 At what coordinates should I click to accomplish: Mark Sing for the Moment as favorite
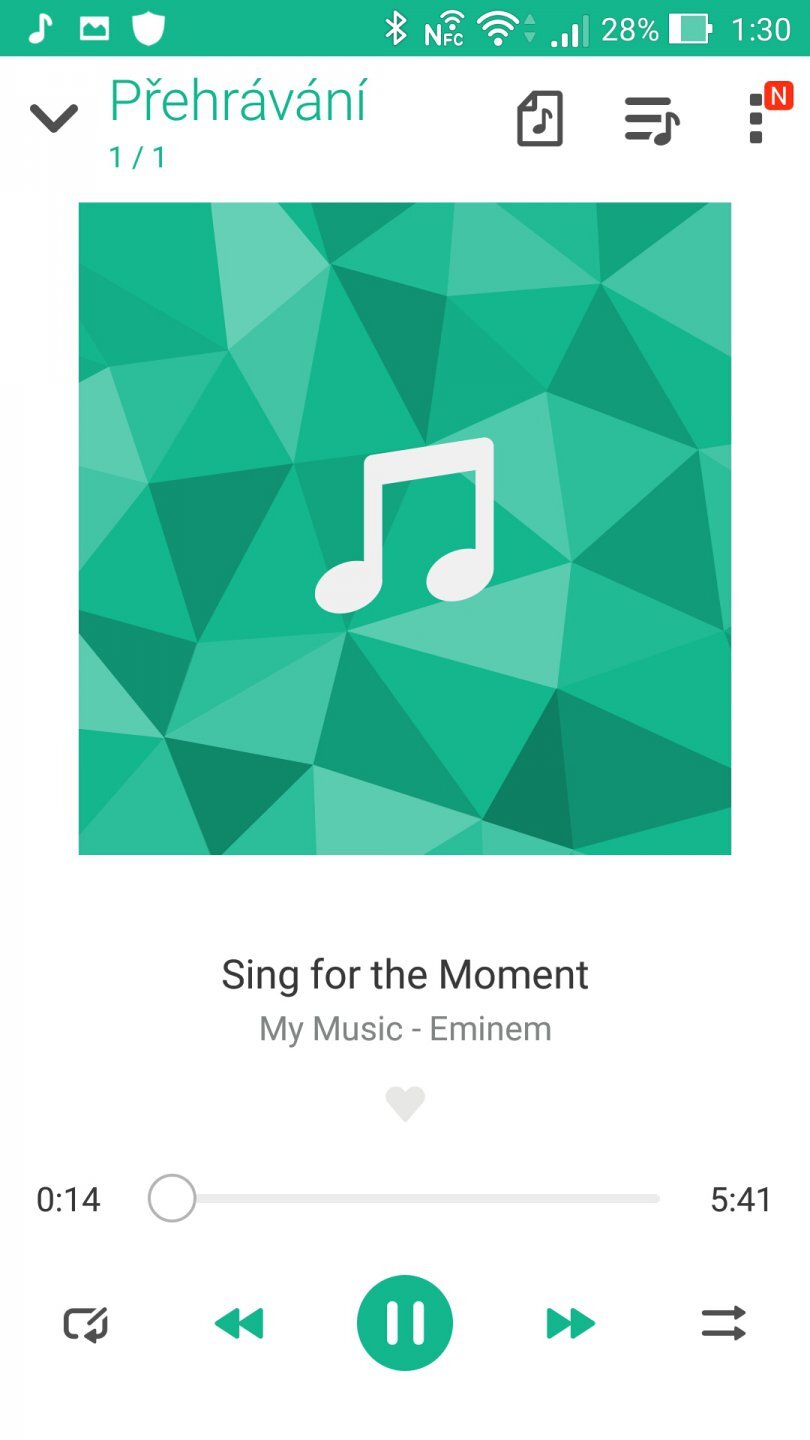[x=405, y=1104]
